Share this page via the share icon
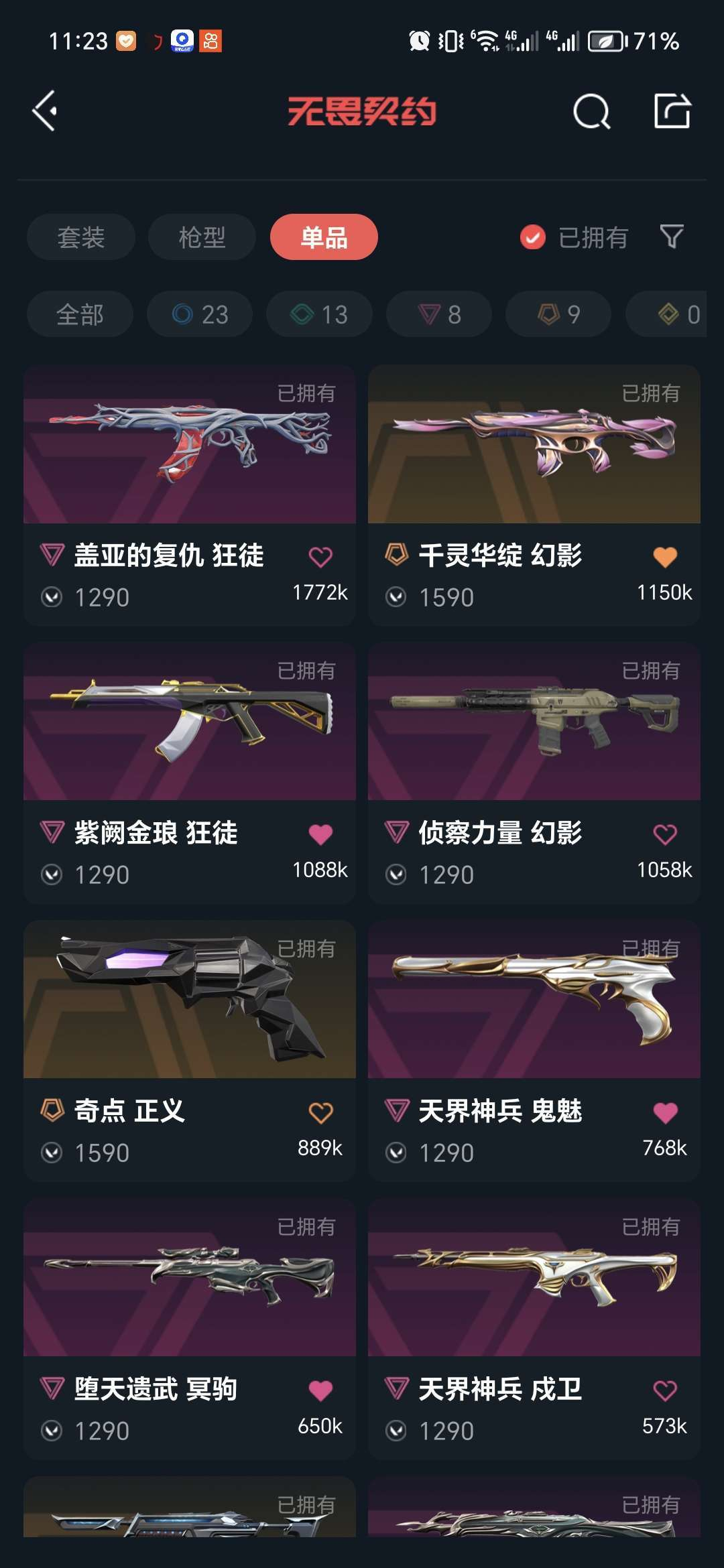The height and width of the screenshot is (1568, 724). [x=672, y=111]
